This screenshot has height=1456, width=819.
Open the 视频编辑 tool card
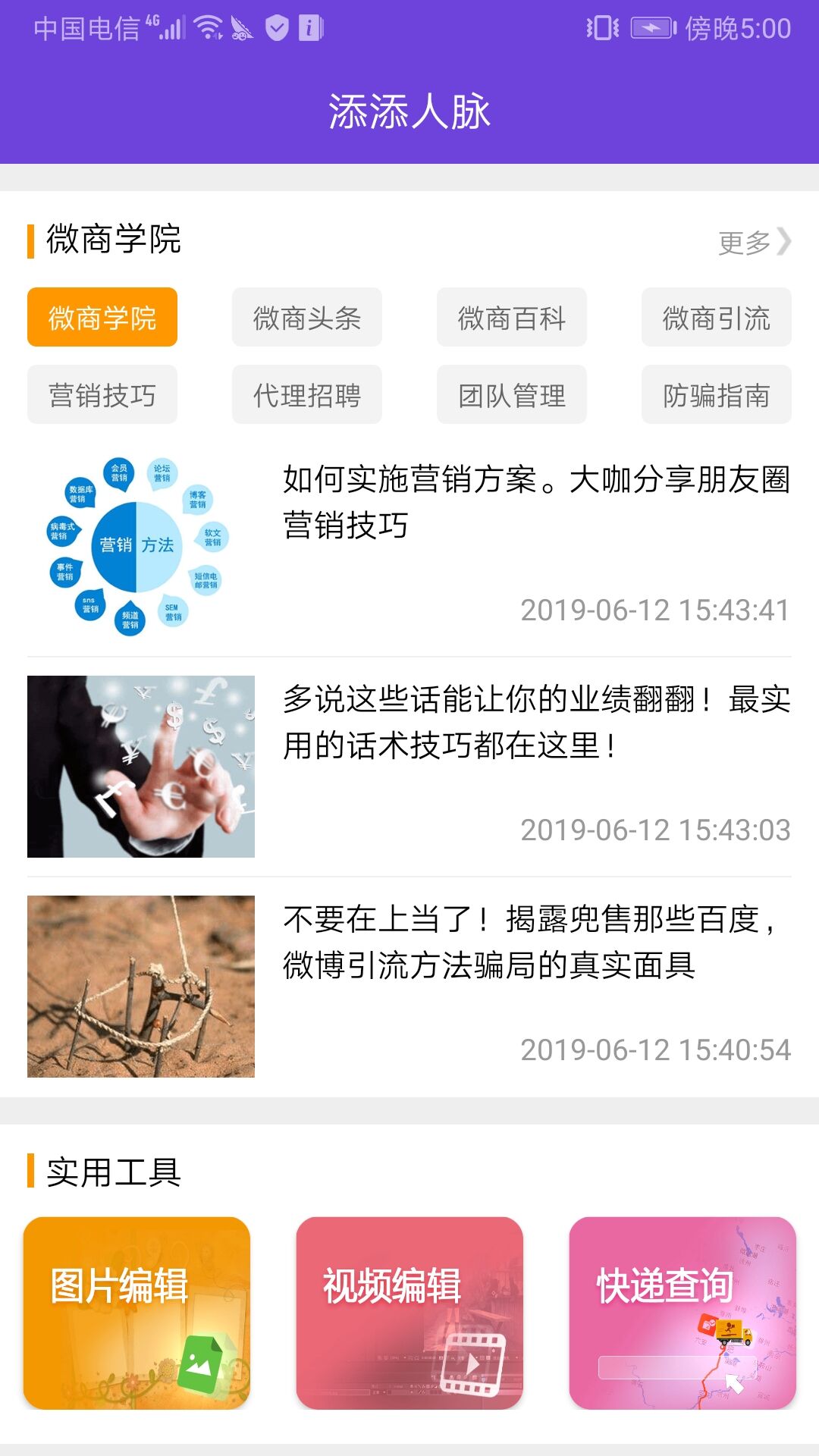click(x=409, y=1313)
